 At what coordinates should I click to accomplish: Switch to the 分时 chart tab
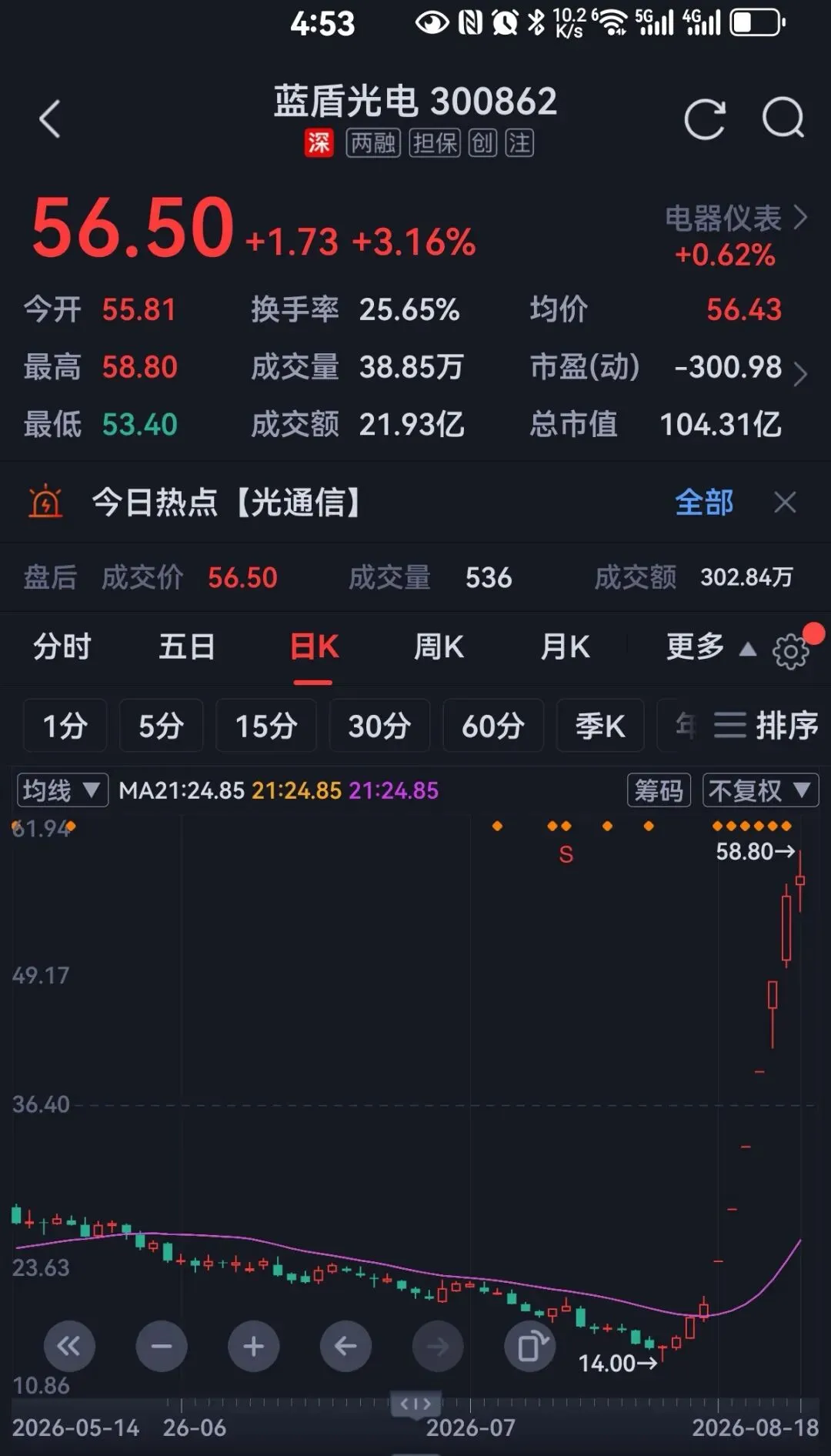(x=62, y=646)
